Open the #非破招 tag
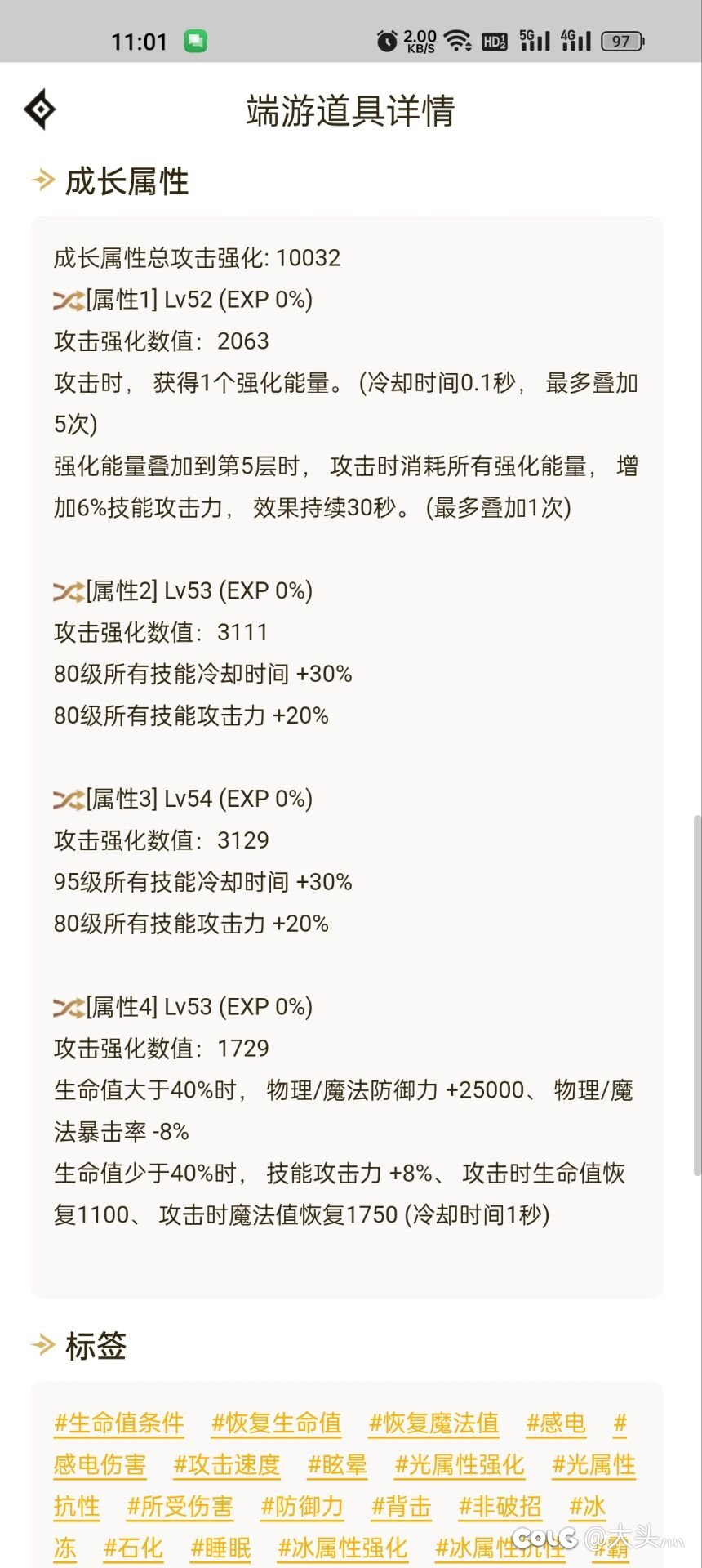Image resolution: width=702 pixels, height=1568 pixels. click(500, 1507)
